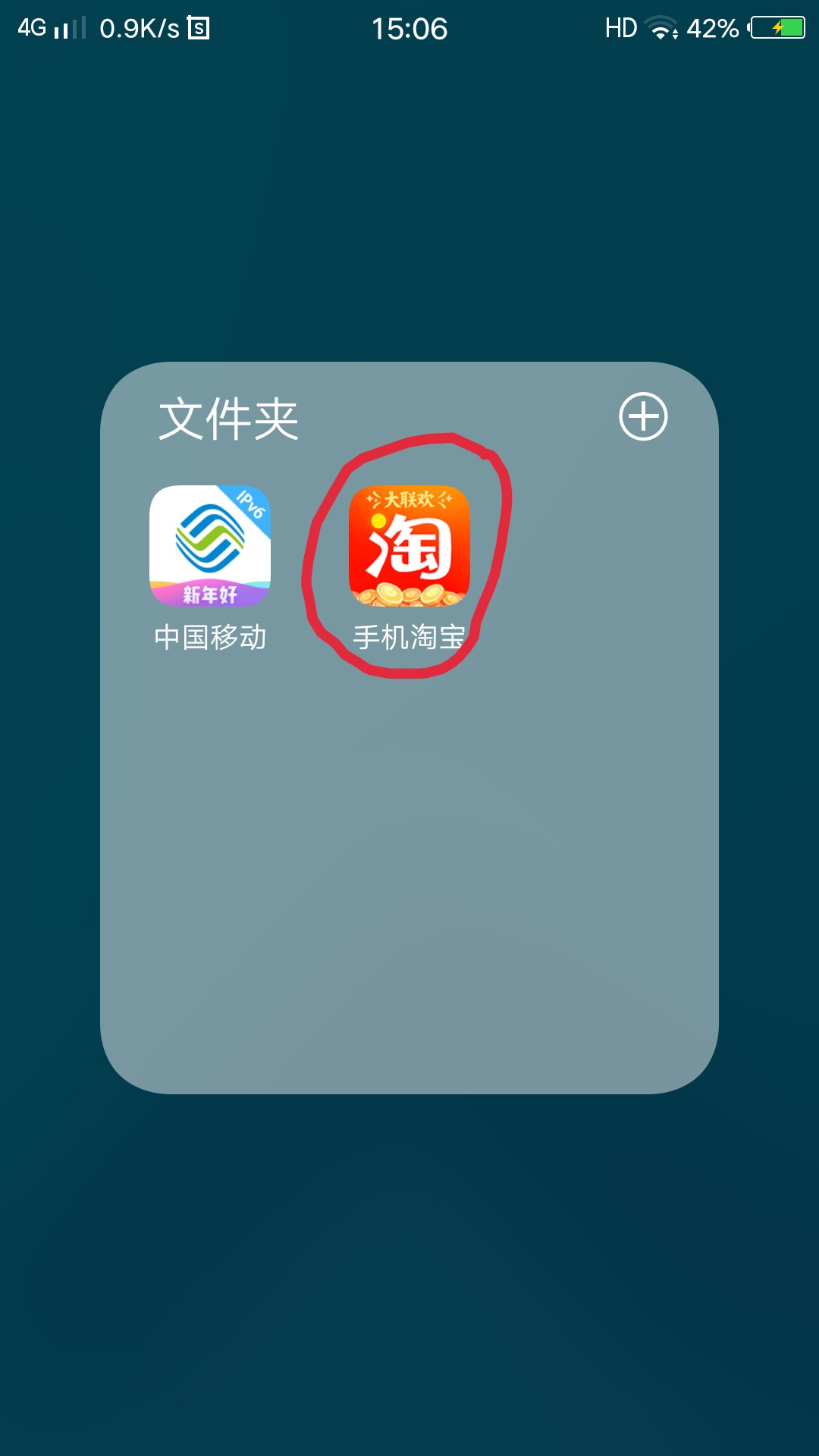The height and width of the screenshot is (1456, 819).
Task: Launch the 手机淘宝 app
Action: pyautogui.click(x=409, y=546)
